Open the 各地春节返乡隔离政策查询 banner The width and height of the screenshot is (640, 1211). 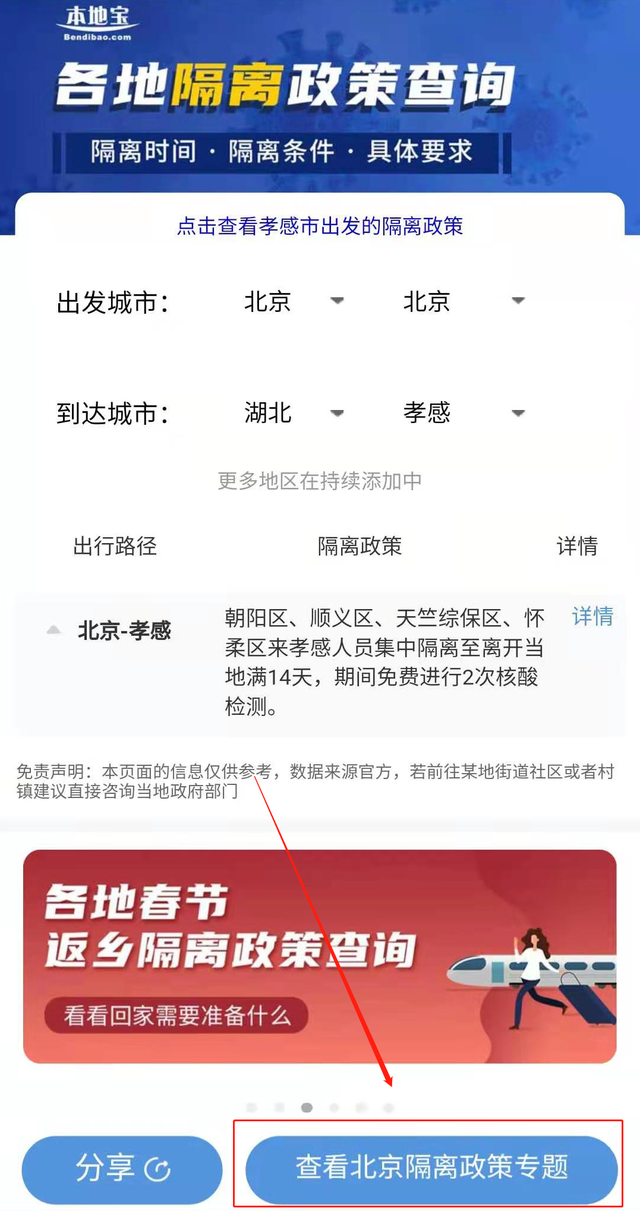[320, 955]
